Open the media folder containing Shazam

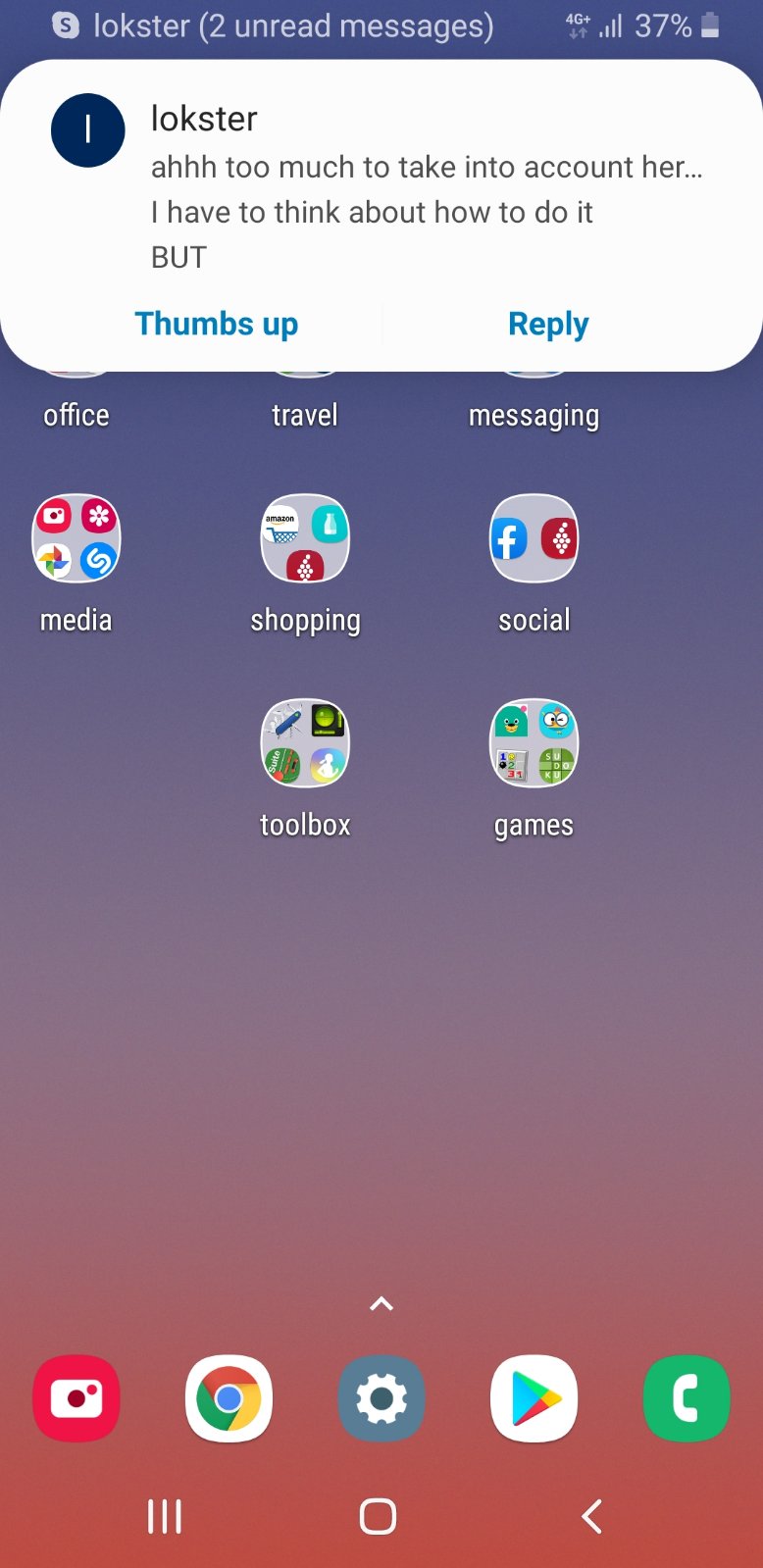click(x=76, y=537)
